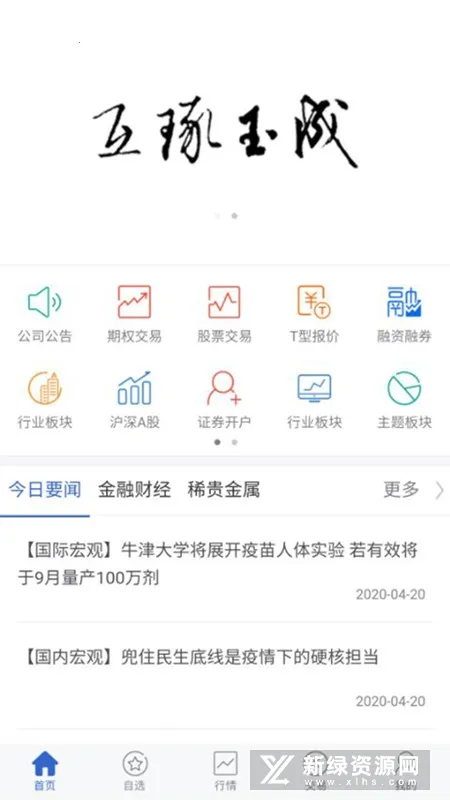Open 沪深A股 market list
The width and height of the screenshot is (450, 800).
pos(134,400)
